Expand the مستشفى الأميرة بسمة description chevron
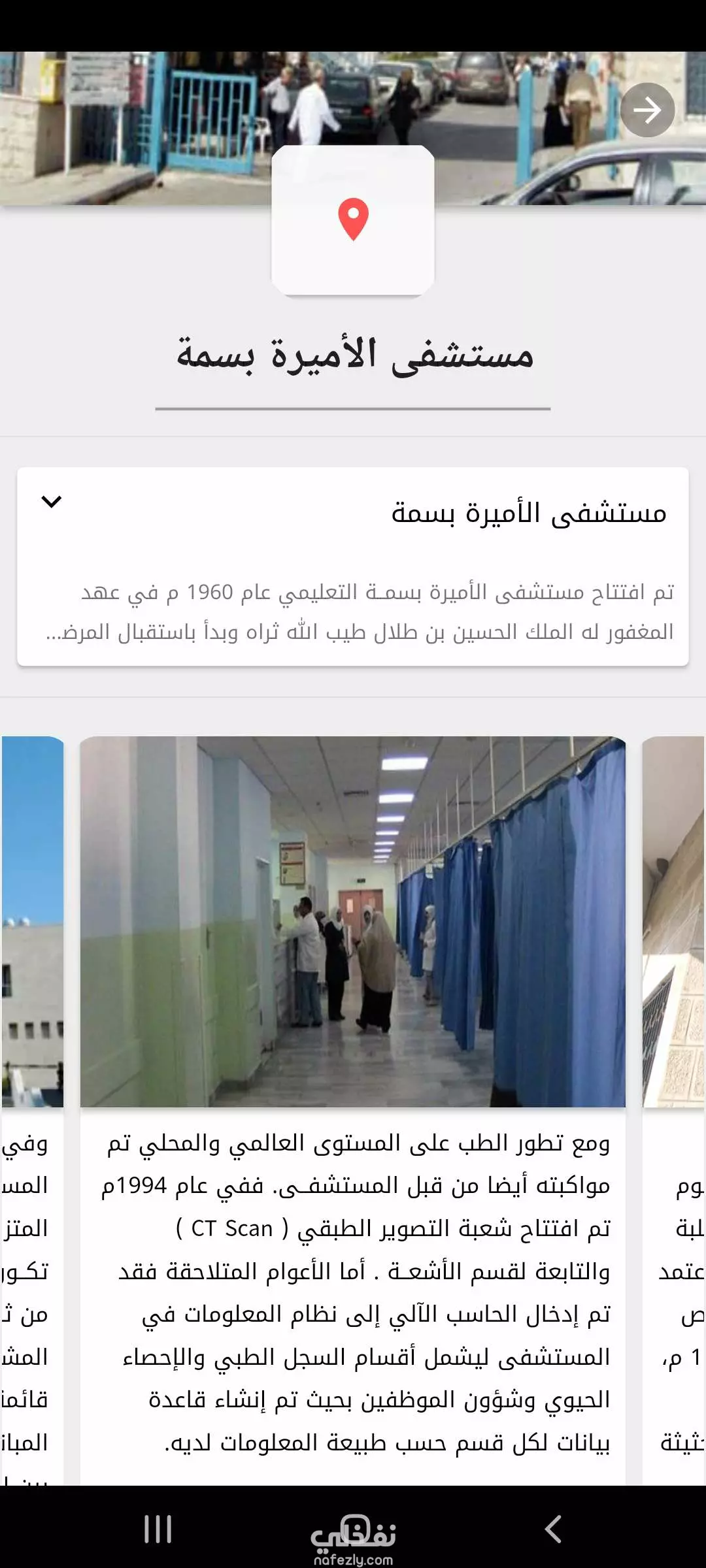 tap(51, 502)
